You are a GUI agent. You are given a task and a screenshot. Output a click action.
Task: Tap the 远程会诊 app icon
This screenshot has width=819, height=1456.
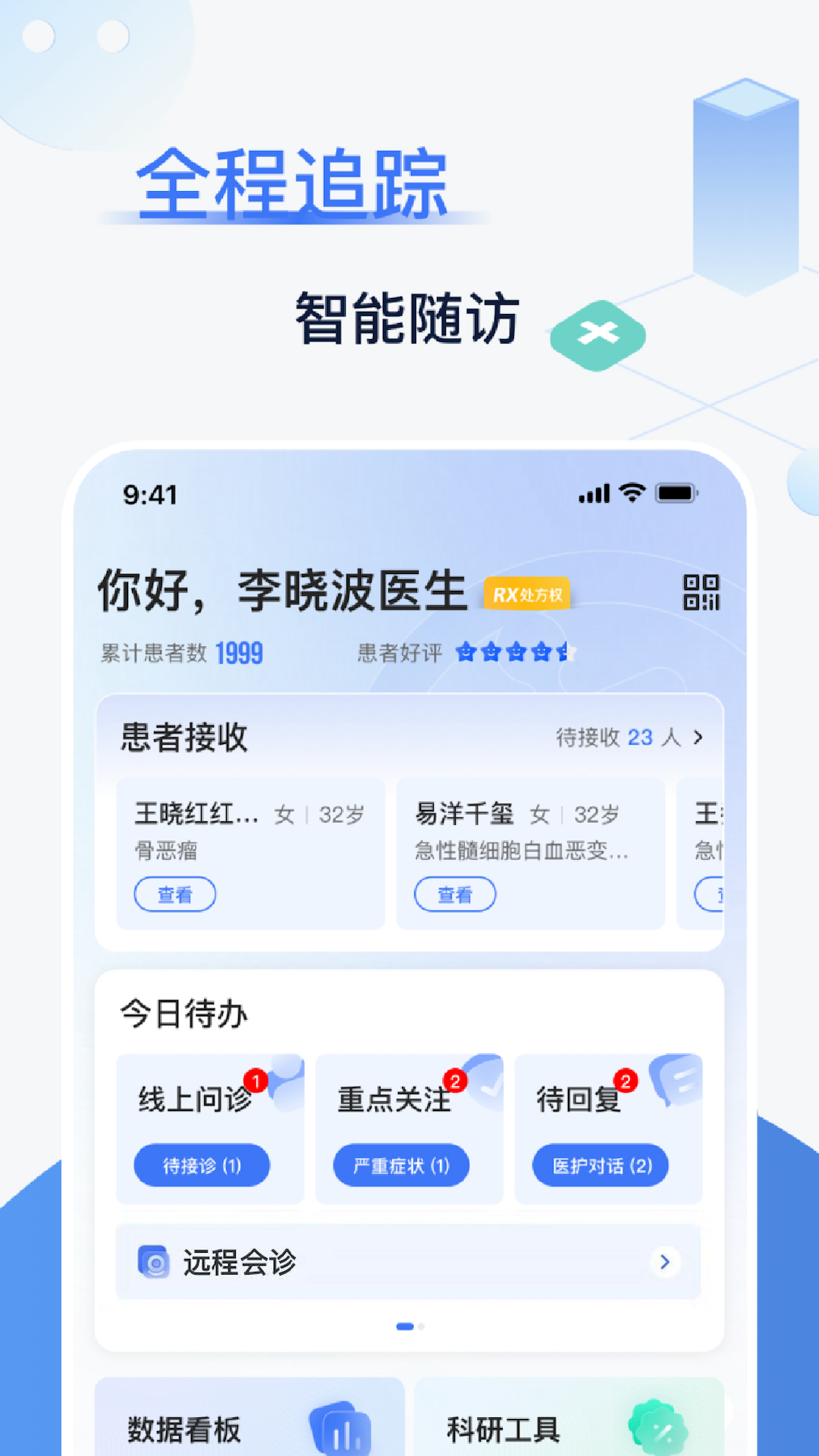(x=155, y=1261)
